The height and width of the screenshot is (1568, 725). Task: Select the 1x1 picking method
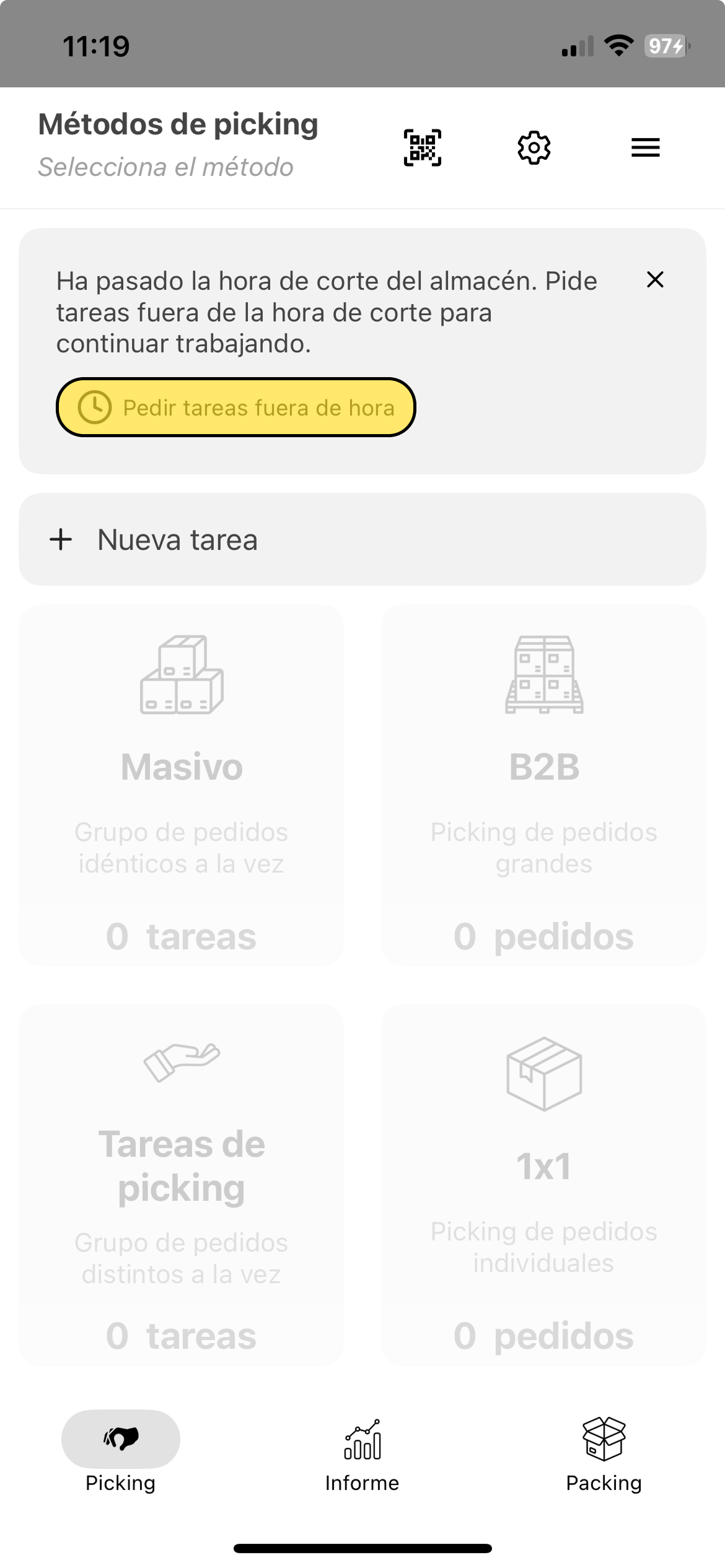coord(543,1185)
